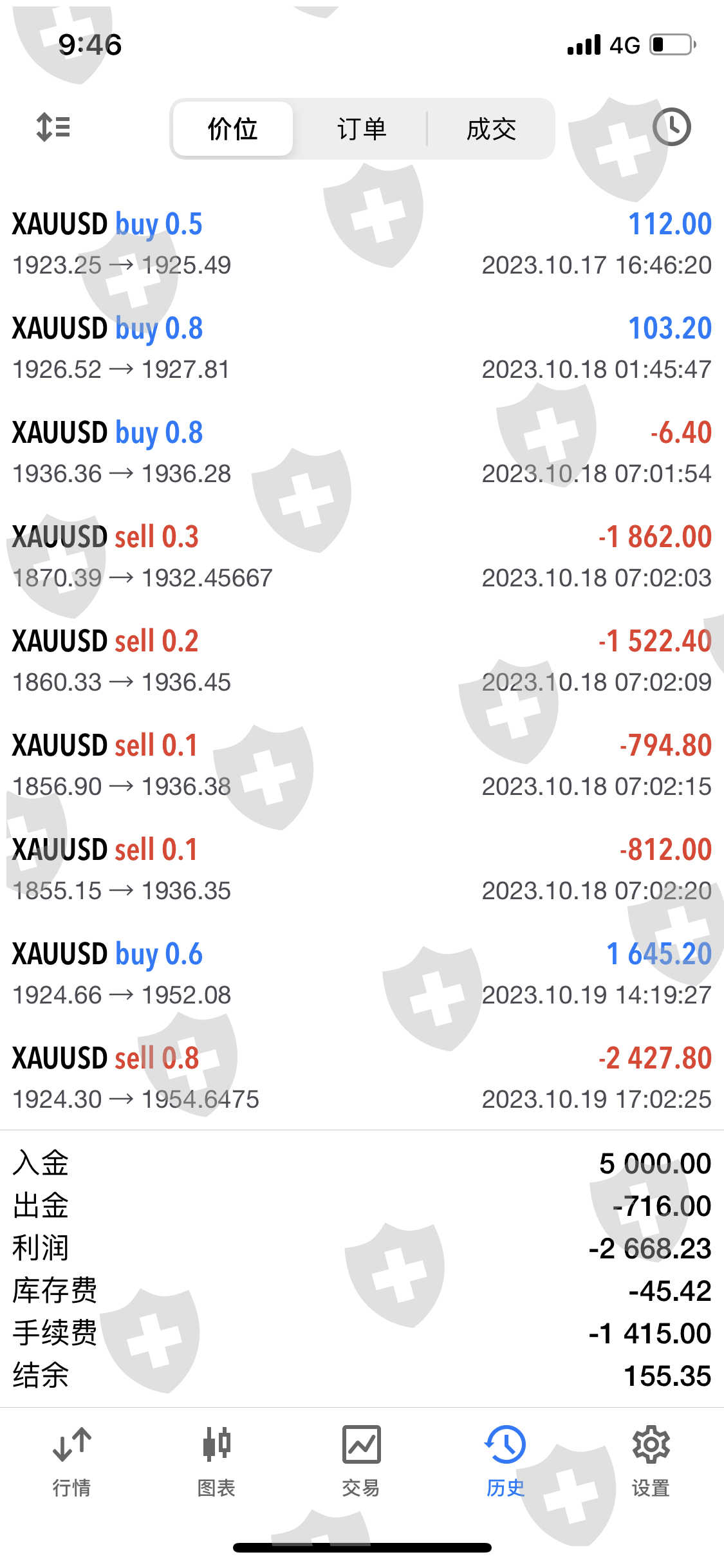The width and height of the screenshot is (724, 1568).
Task: Expand the buy 0.8 trade with 103.20 profit
Action: (362, 348)
